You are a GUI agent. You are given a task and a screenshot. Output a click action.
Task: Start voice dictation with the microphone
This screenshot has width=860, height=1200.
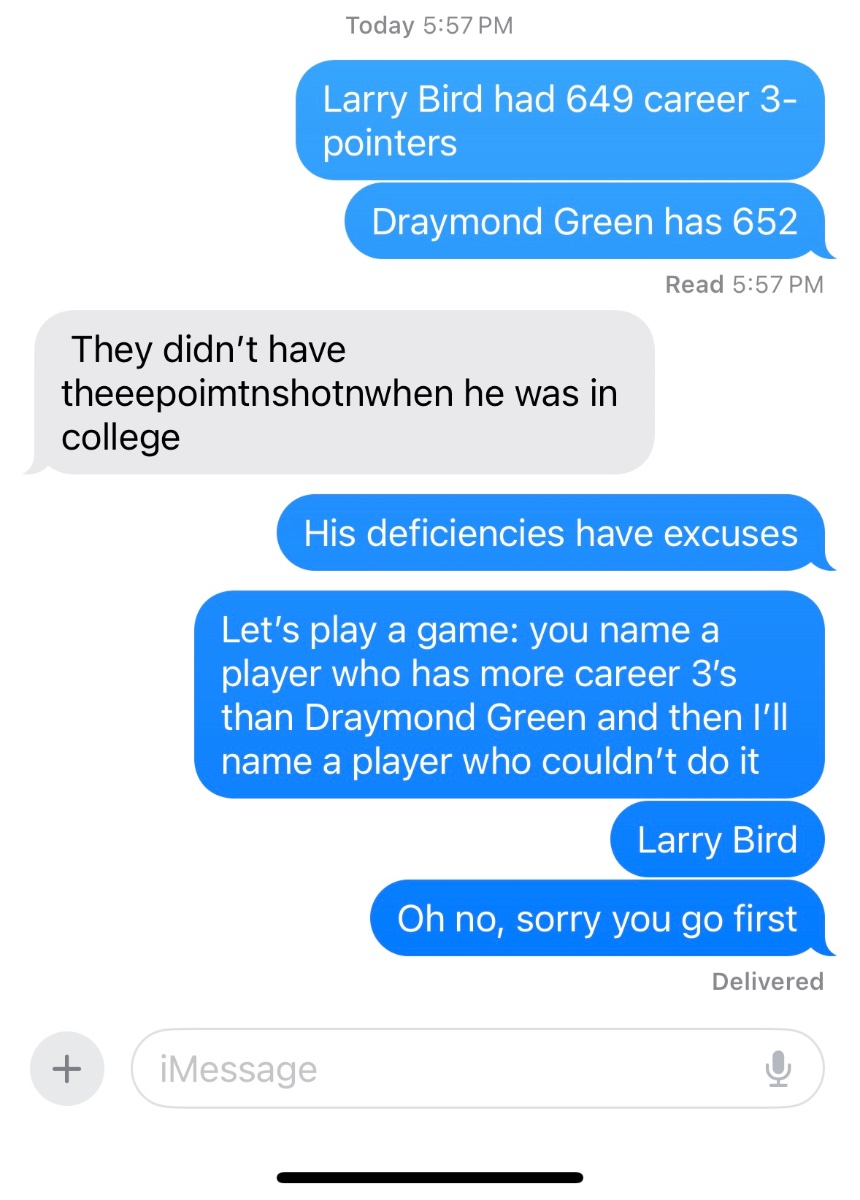(778, 1069)
